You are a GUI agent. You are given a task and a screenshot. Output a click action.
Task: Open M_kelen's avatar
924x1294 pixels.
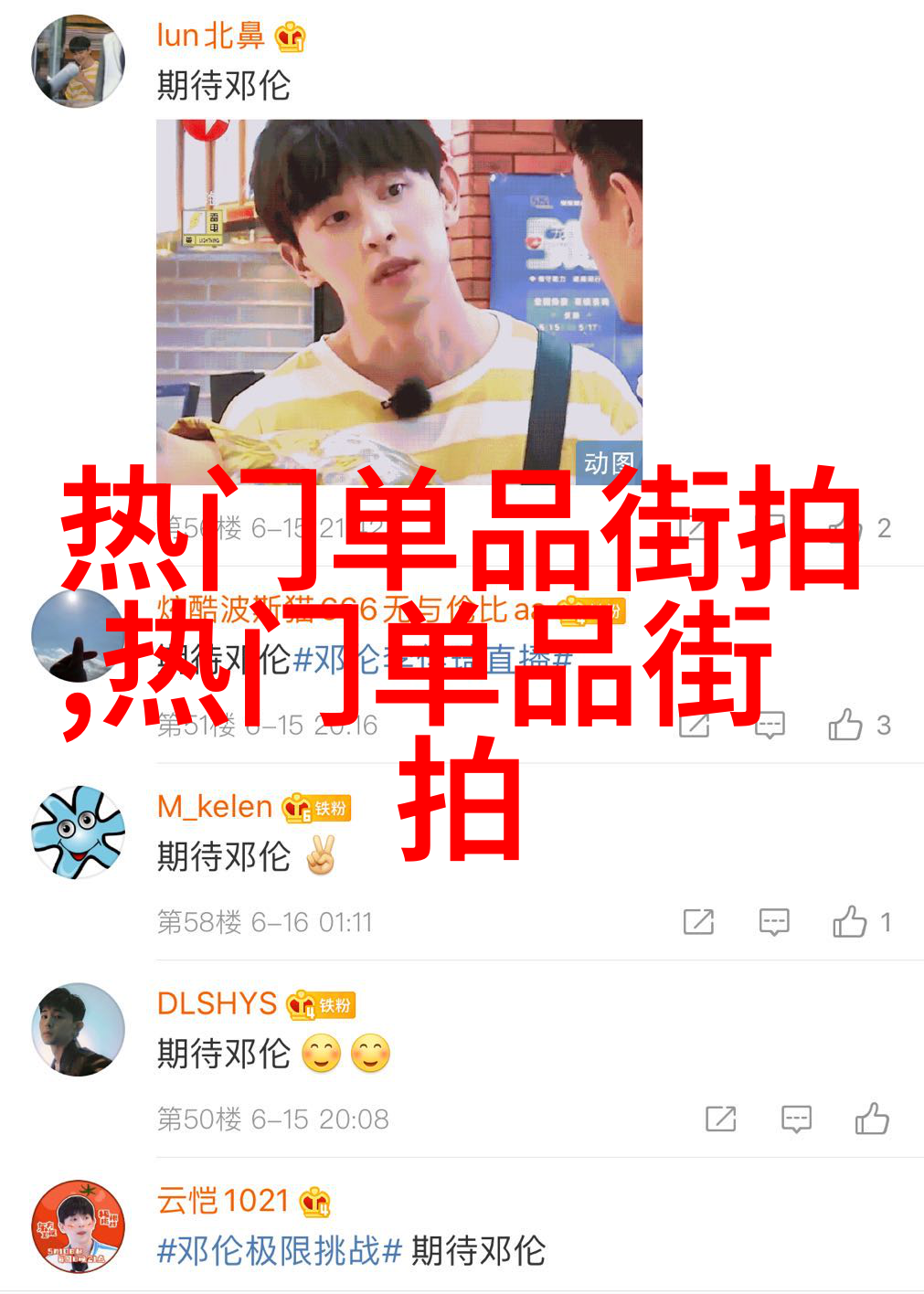click(x=78, y=832)
